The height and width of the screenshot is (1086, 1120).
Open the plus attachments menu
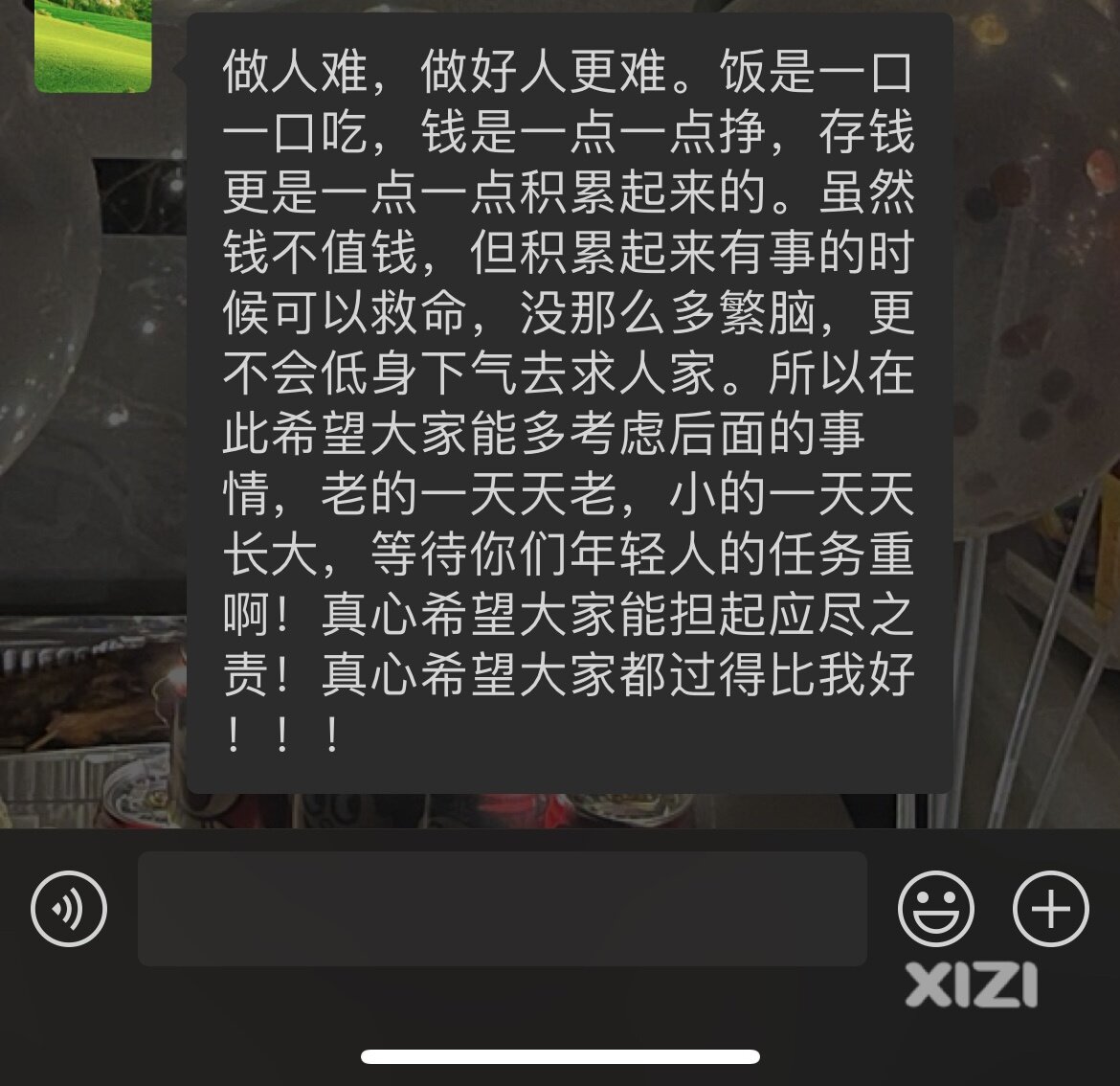pos(1050,909)
